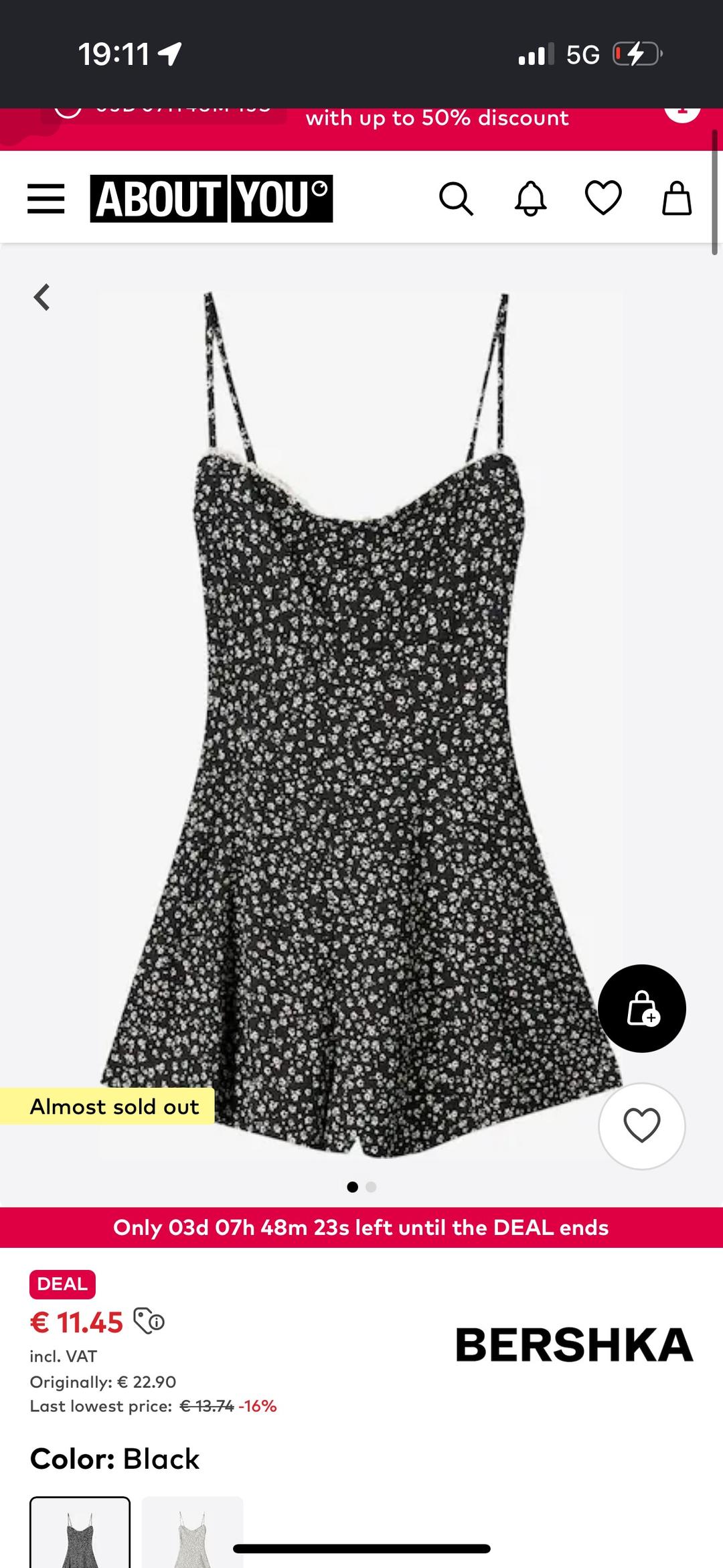The width and height of the screenshot is (723, 1568).
Task: Open the notifications bell
Action: point(530,199)
